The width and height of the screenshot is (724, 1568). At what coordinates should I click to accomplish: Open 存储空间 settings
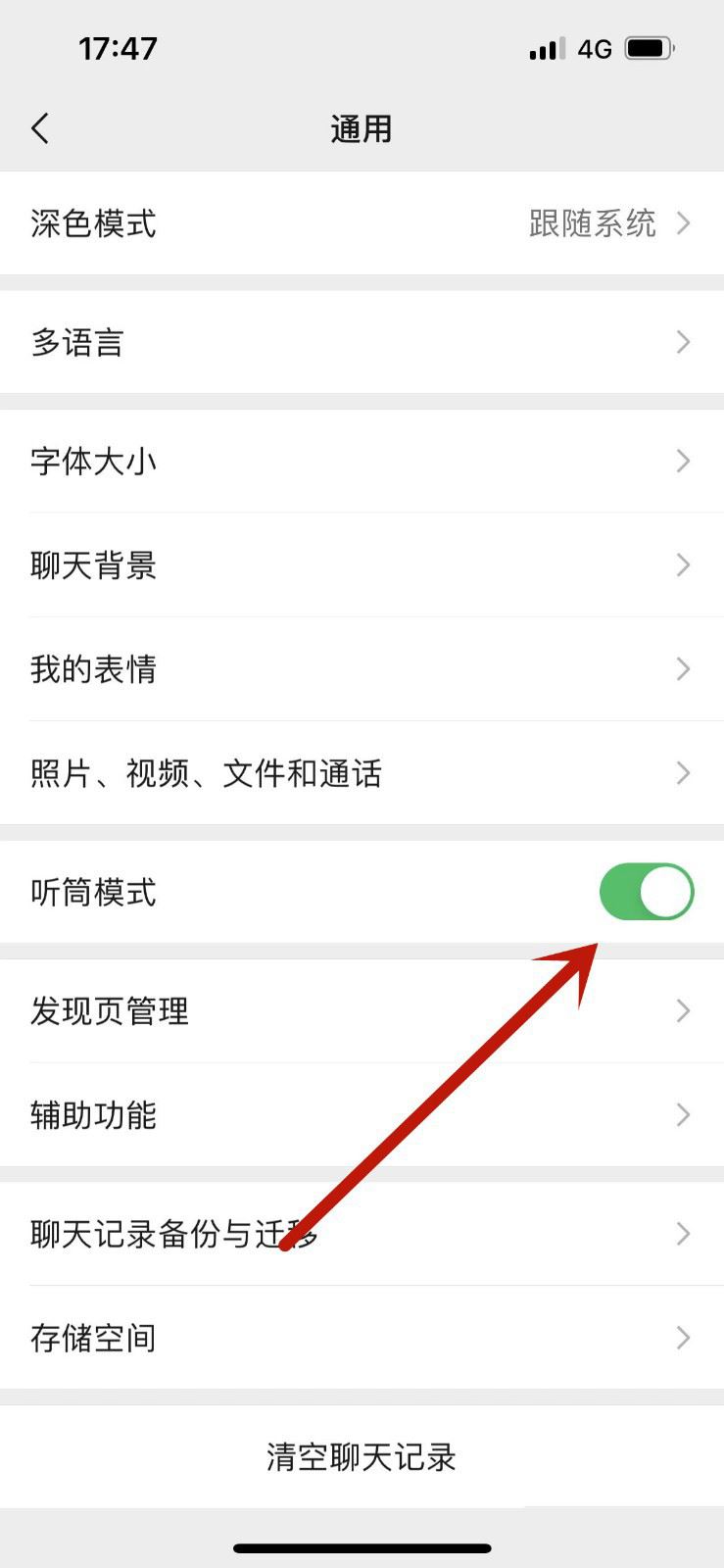coord(362,1338)
